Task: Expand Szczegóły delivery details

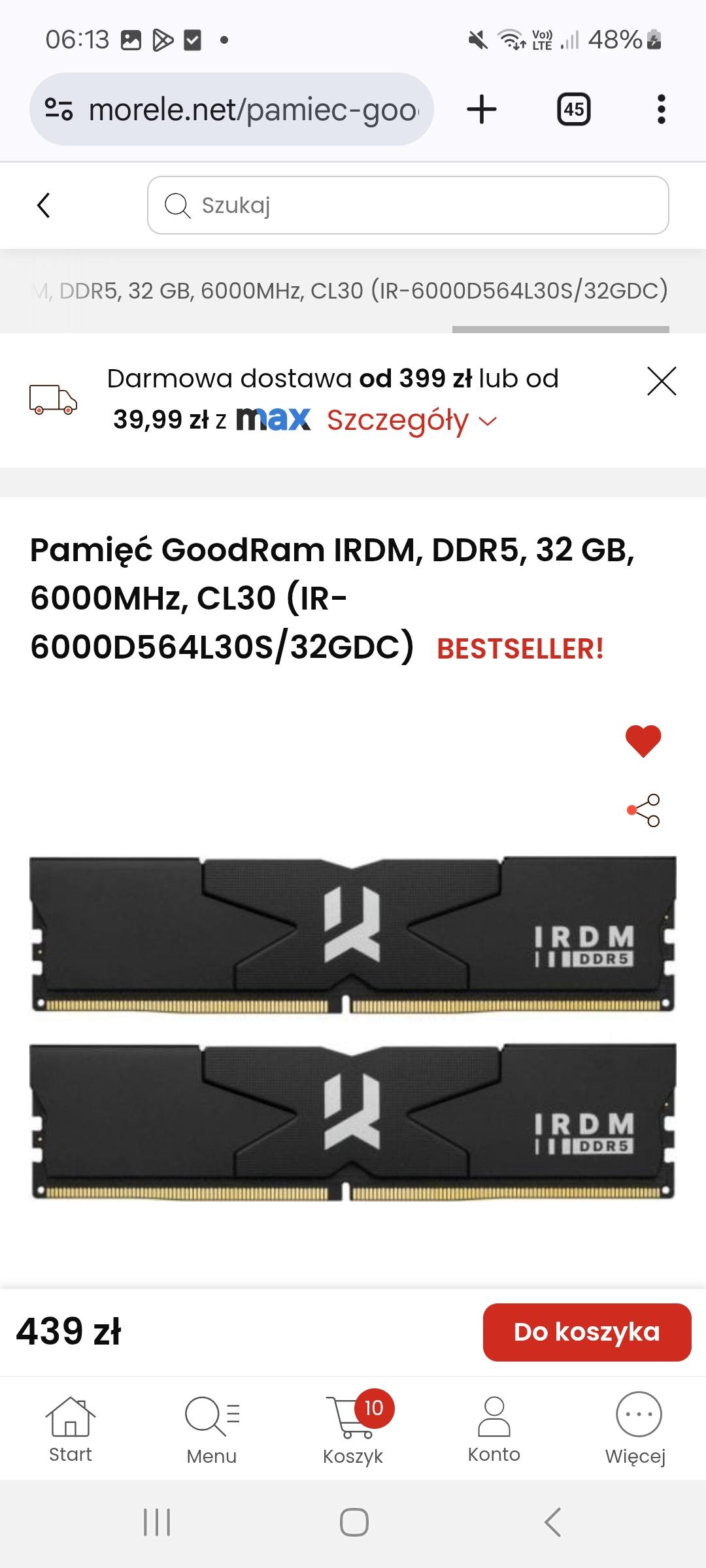Action: tap(412, 421)
